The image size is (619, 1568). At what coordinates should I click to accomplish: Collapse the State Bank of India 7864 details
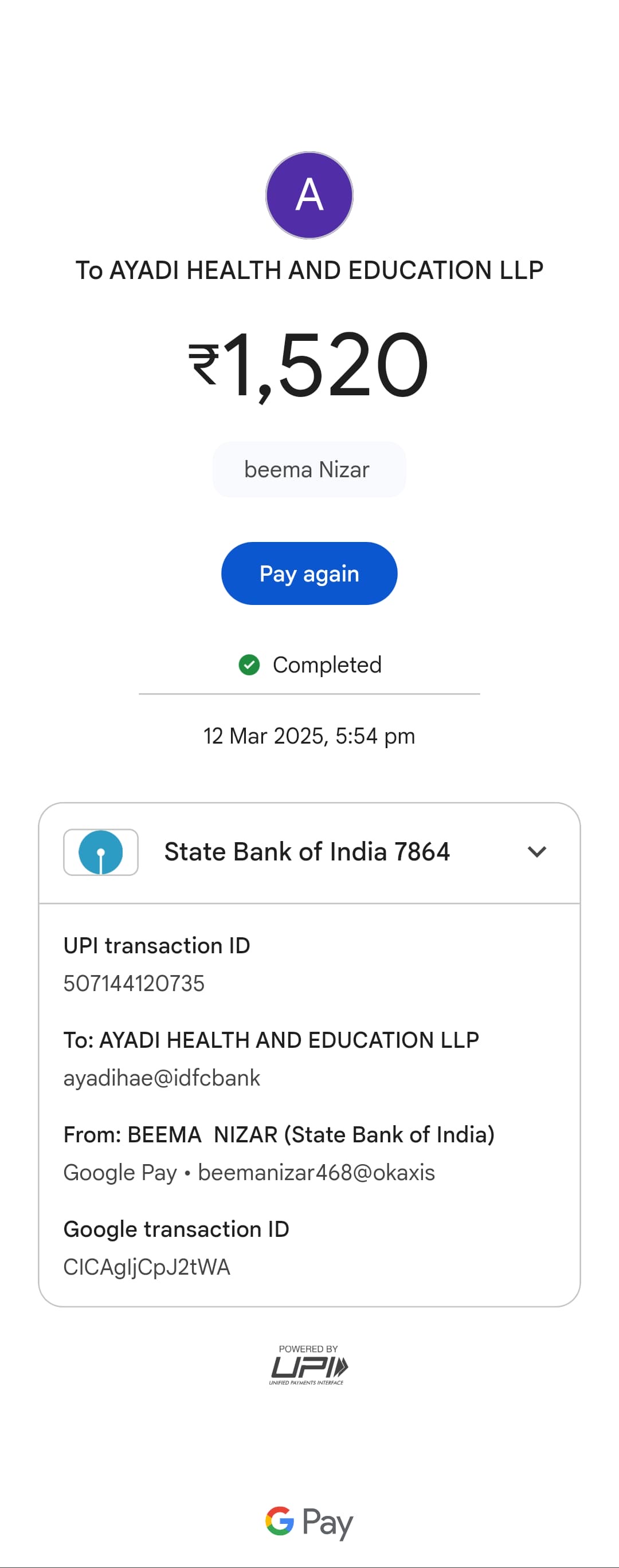(536, 851)
